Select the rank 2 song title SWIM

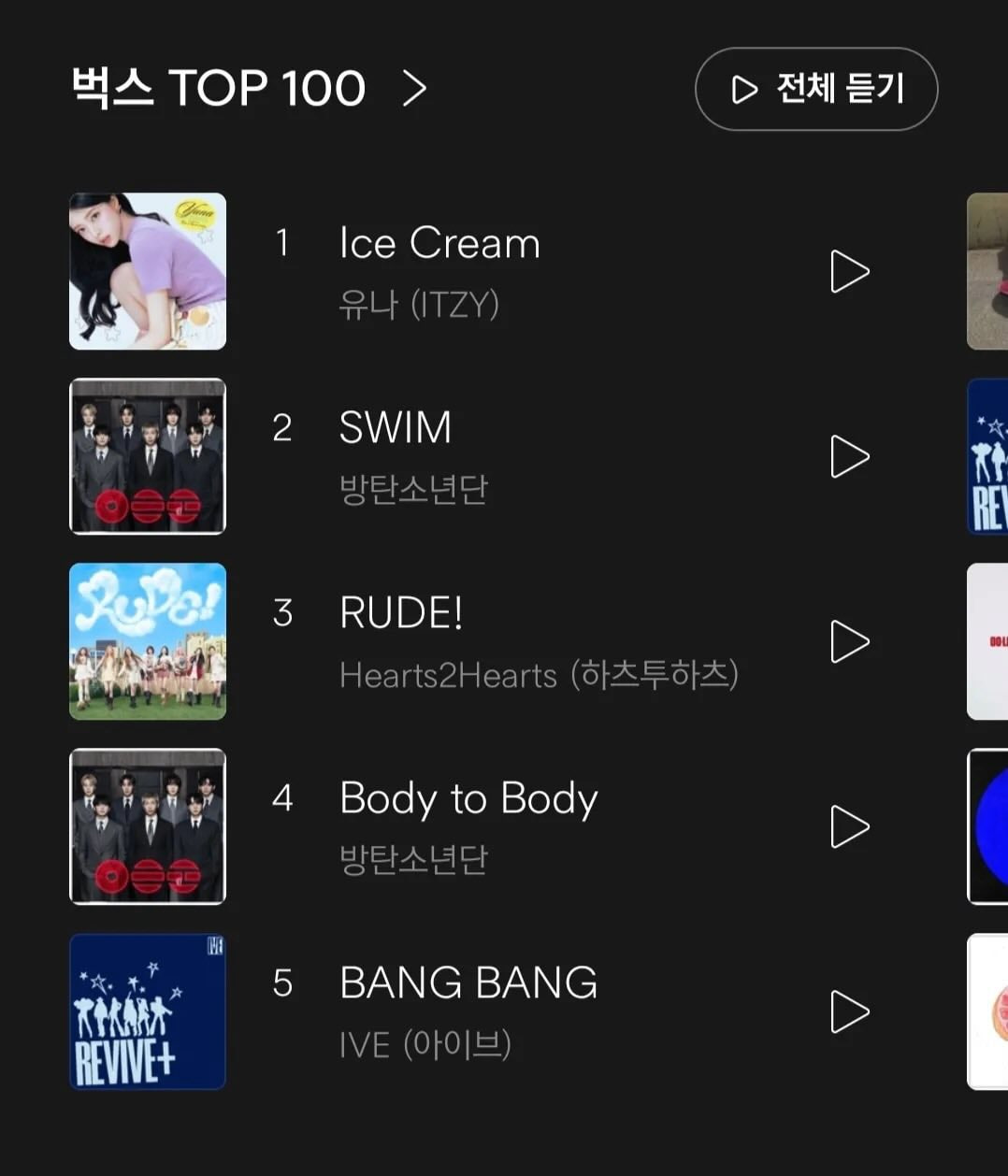coord(396,428)
